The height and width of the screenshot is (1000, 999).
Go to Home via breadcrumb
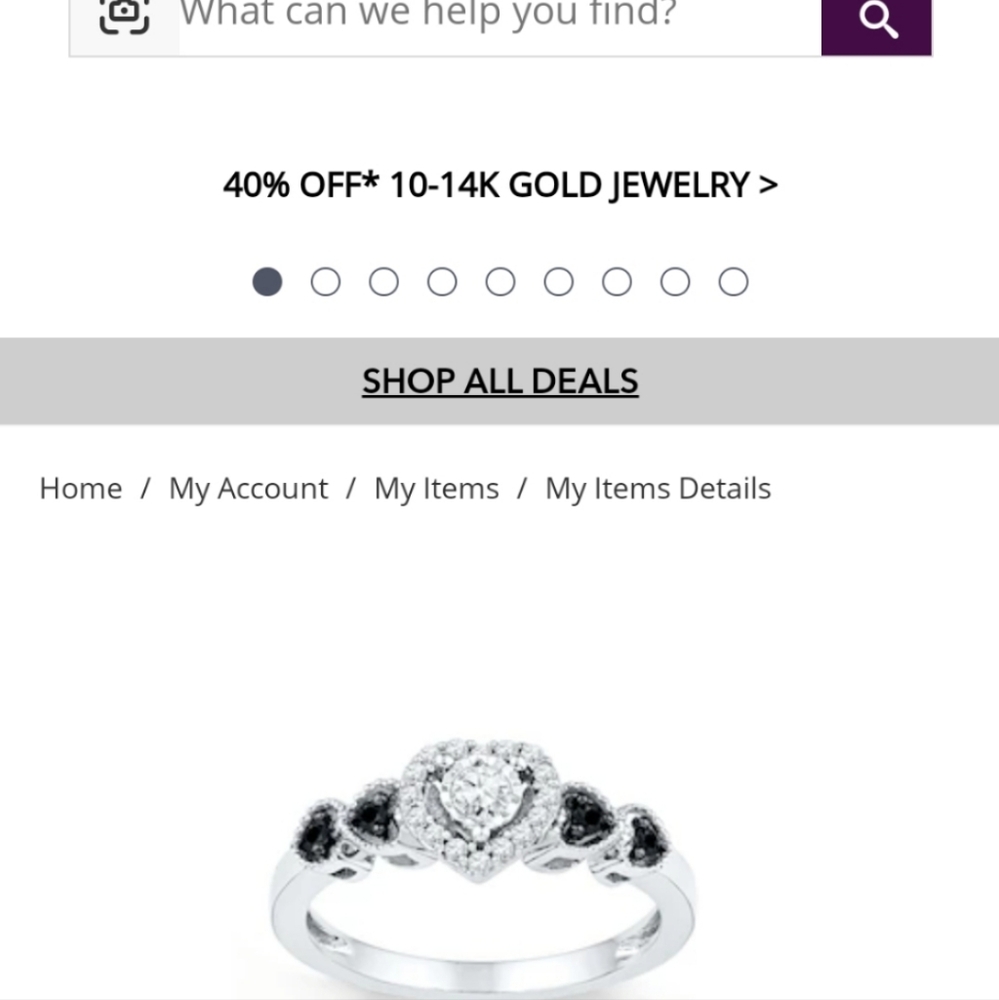(x=80, y=489)
